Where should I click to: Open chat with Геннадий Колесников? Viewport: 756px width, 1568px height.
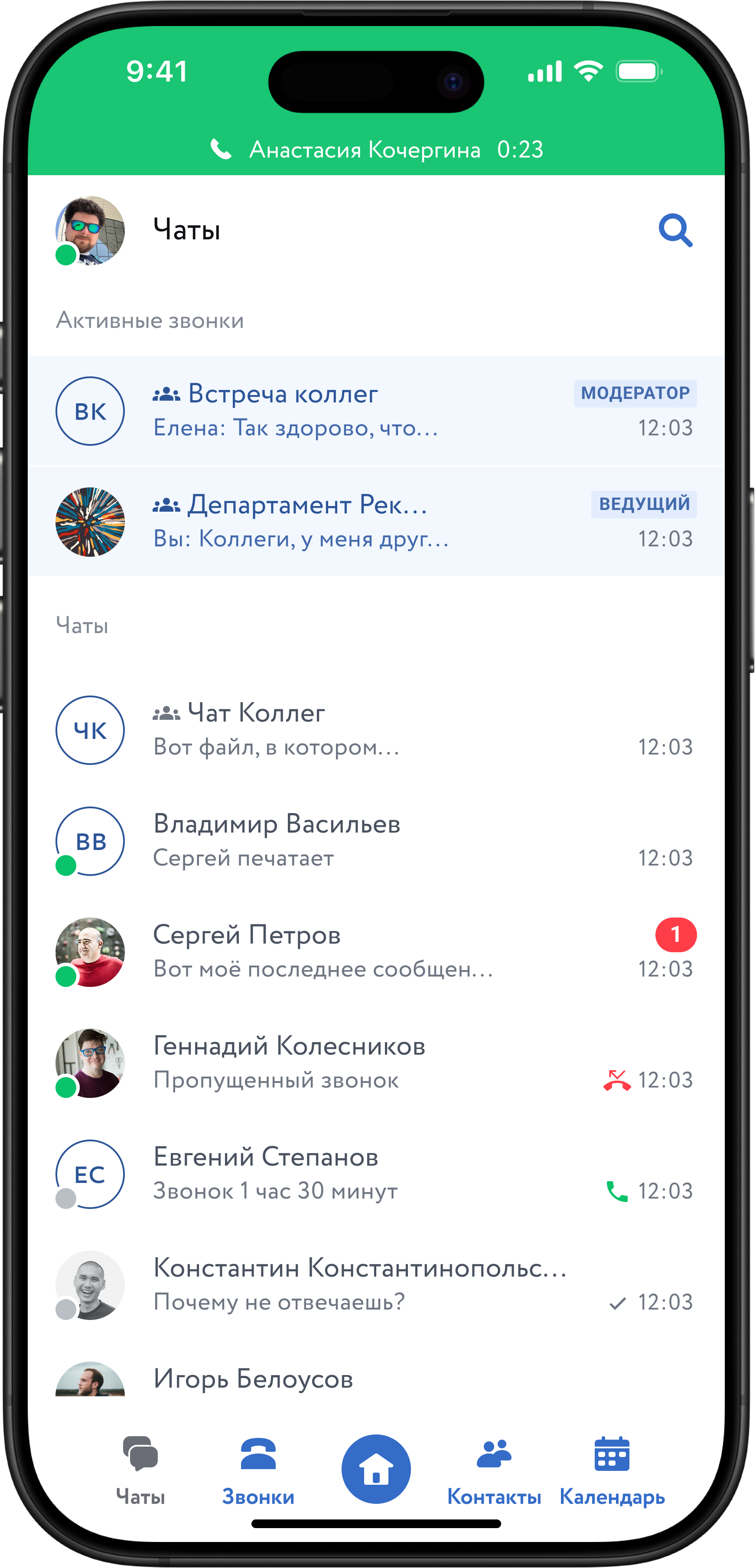coord(376,1063)
